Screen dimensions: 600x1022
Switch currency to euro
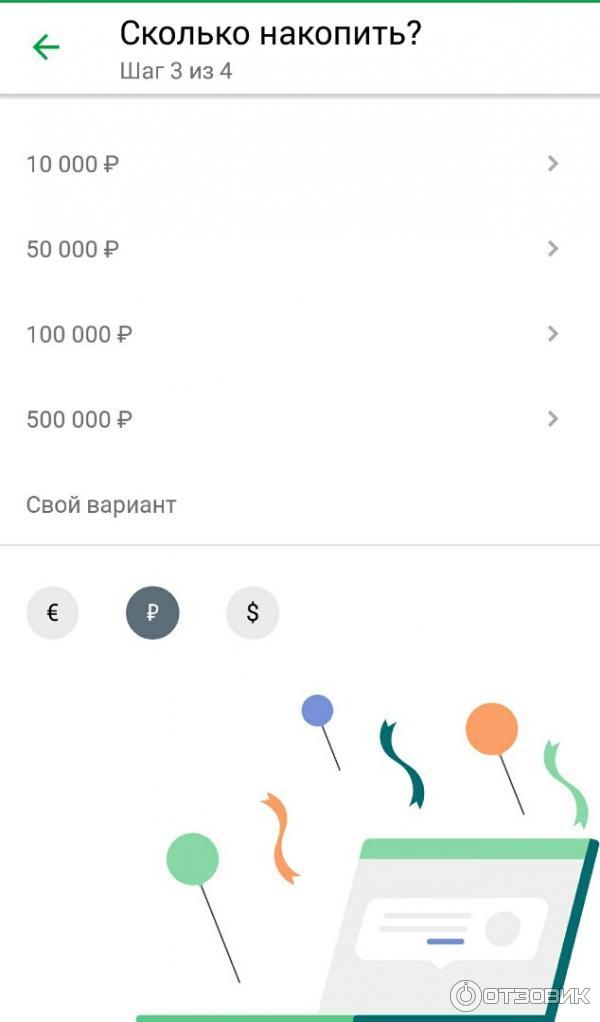pos(52,613)
